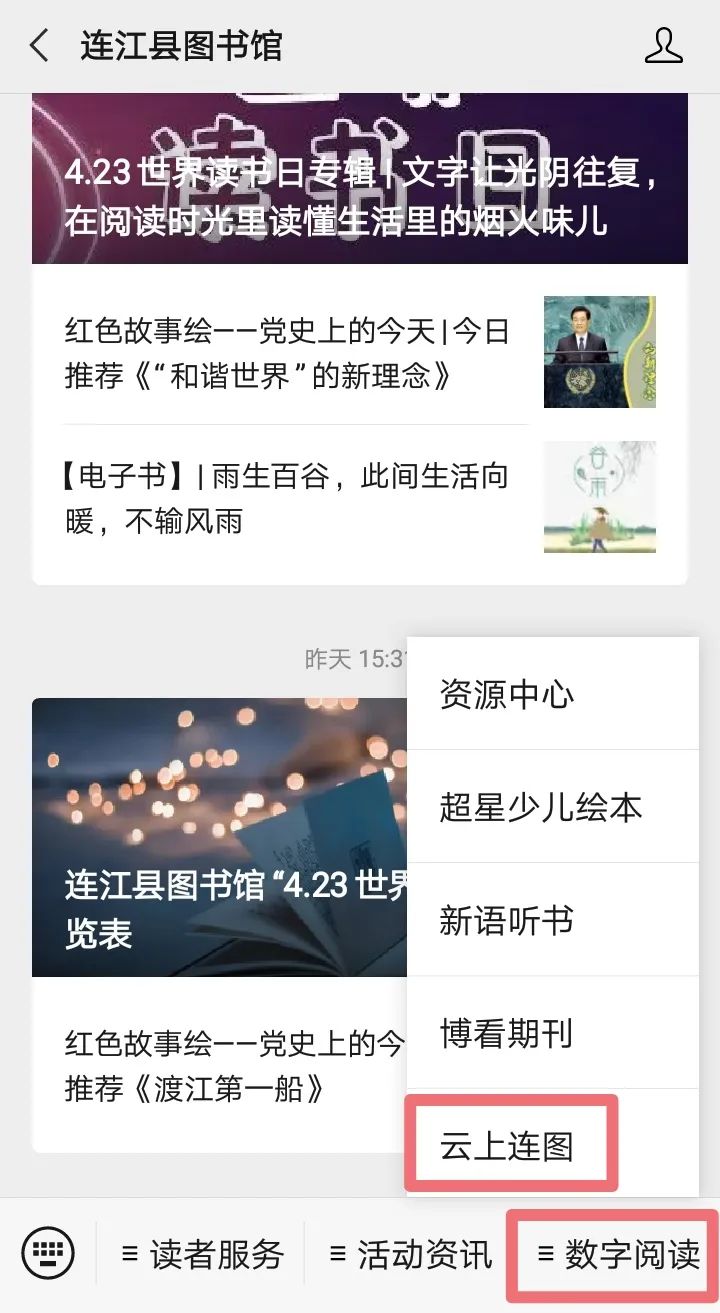The height and width of the screenshot is (1313, 720).
Task: Tap the speech podium thumbnail image
Action: (x=599, y=352)
